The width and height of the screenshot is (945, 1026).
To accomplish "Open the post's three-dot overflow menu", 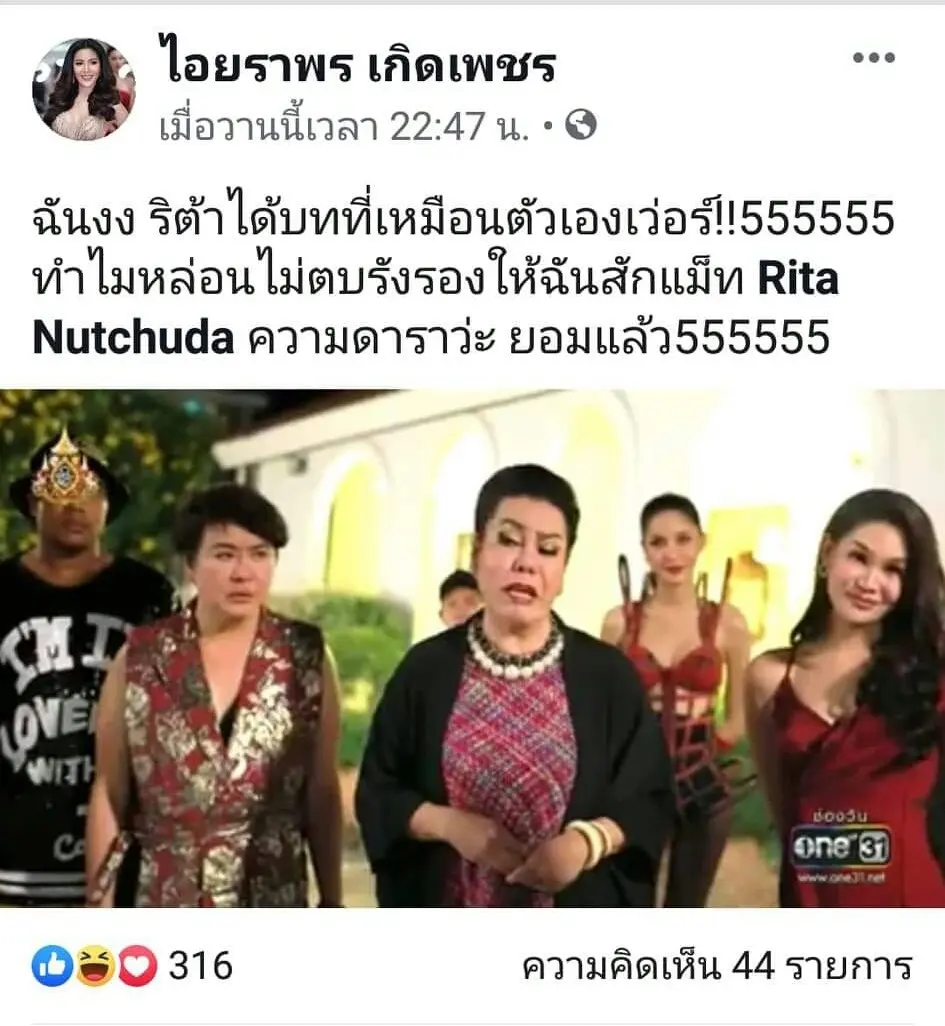I will (x=873, y=58).
